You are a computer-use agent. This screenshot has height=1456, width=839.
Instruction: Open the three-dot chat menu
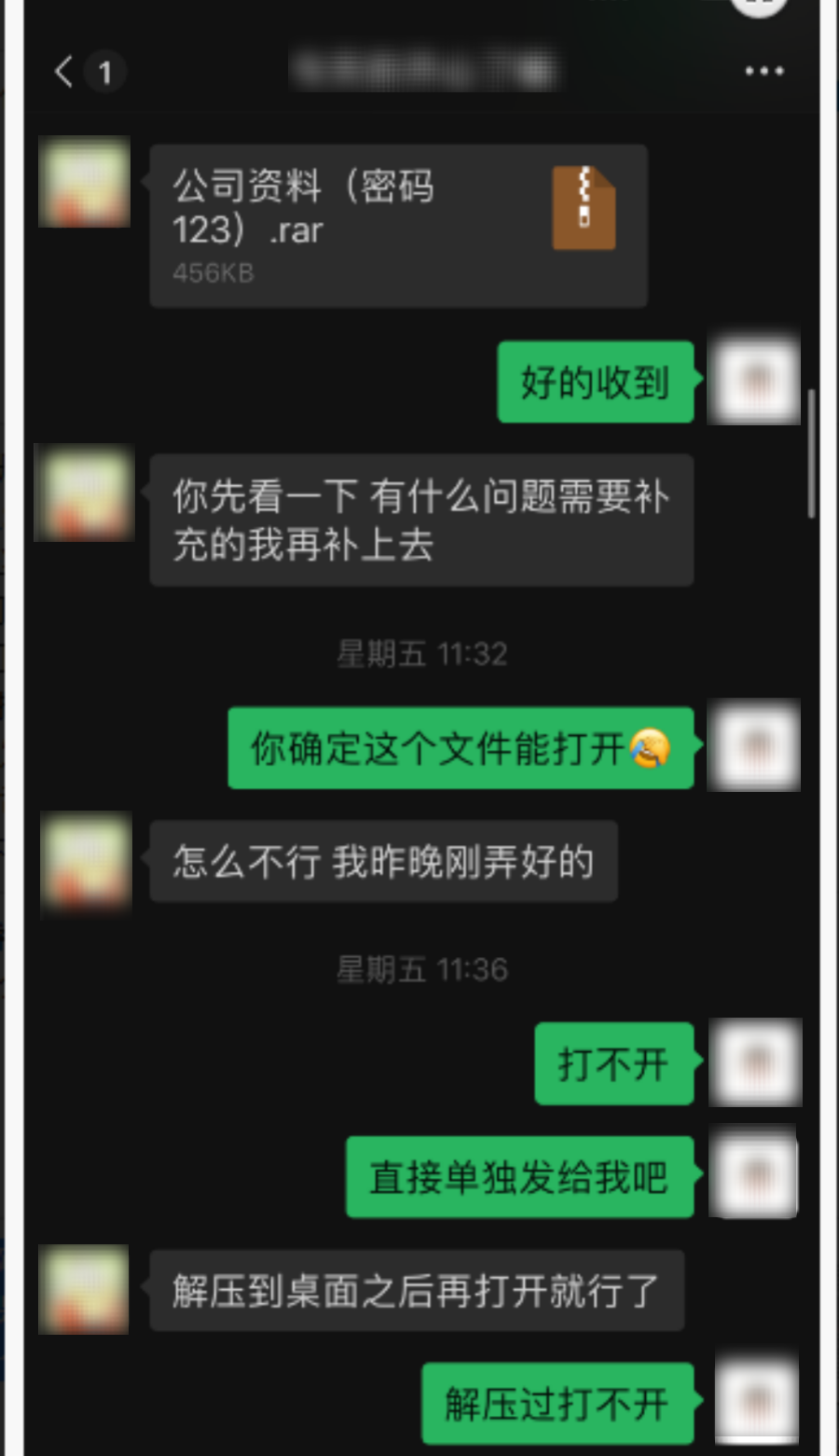point(763,71)
